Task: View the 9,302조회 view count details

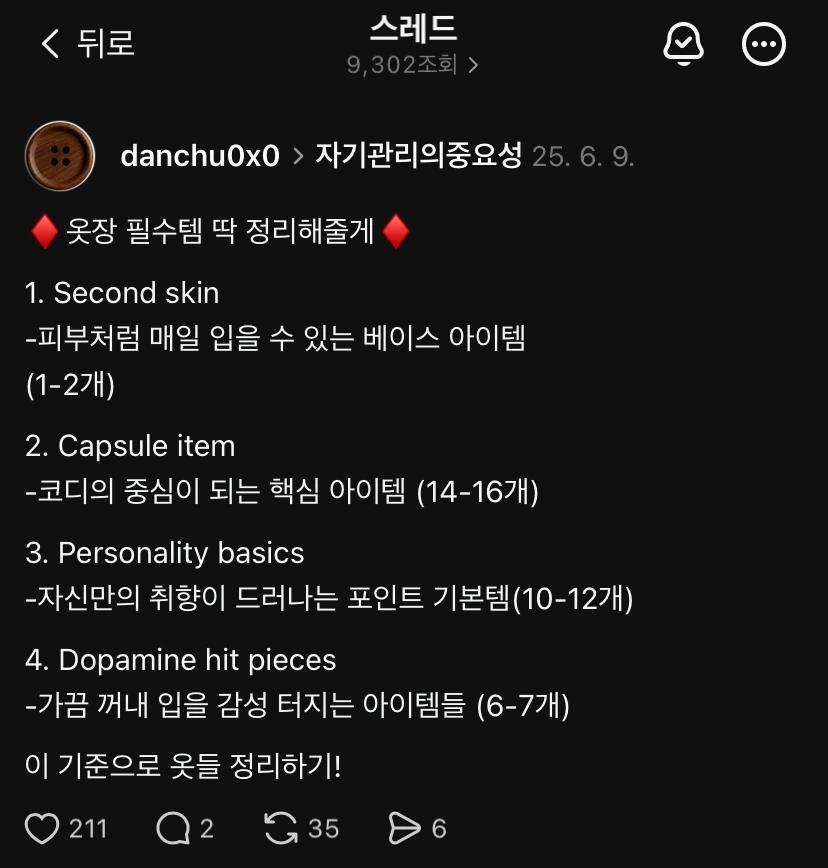Action: click(x=412, y=65)
